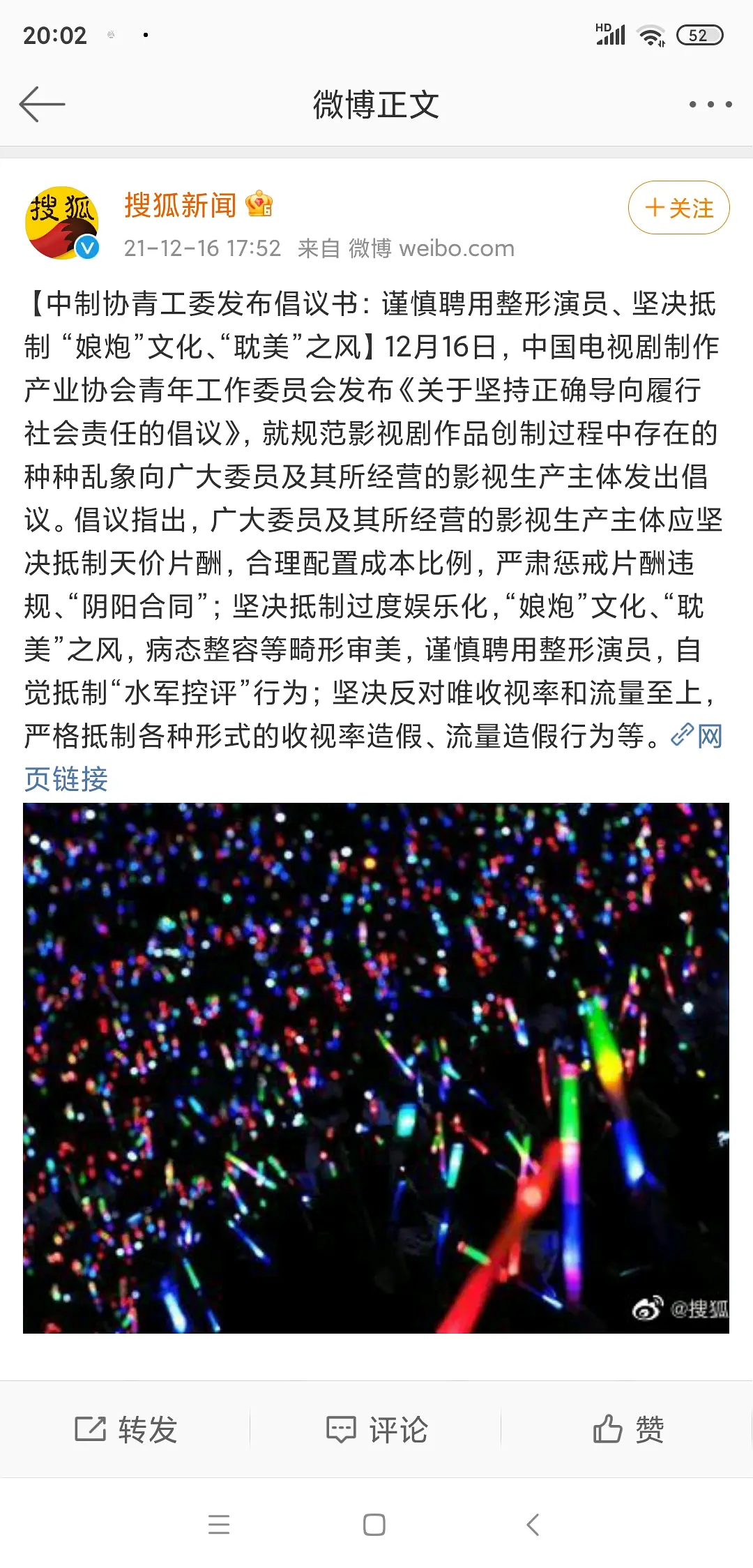Open comments via 评论
The image size is (753, 1568).
pyautogui.click(x=376, y=1429)
